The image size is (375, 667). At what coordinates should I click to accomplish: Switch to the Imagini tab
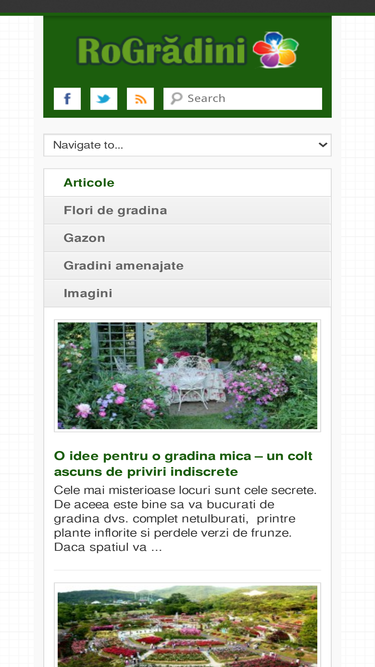click(x=188, y=294)
